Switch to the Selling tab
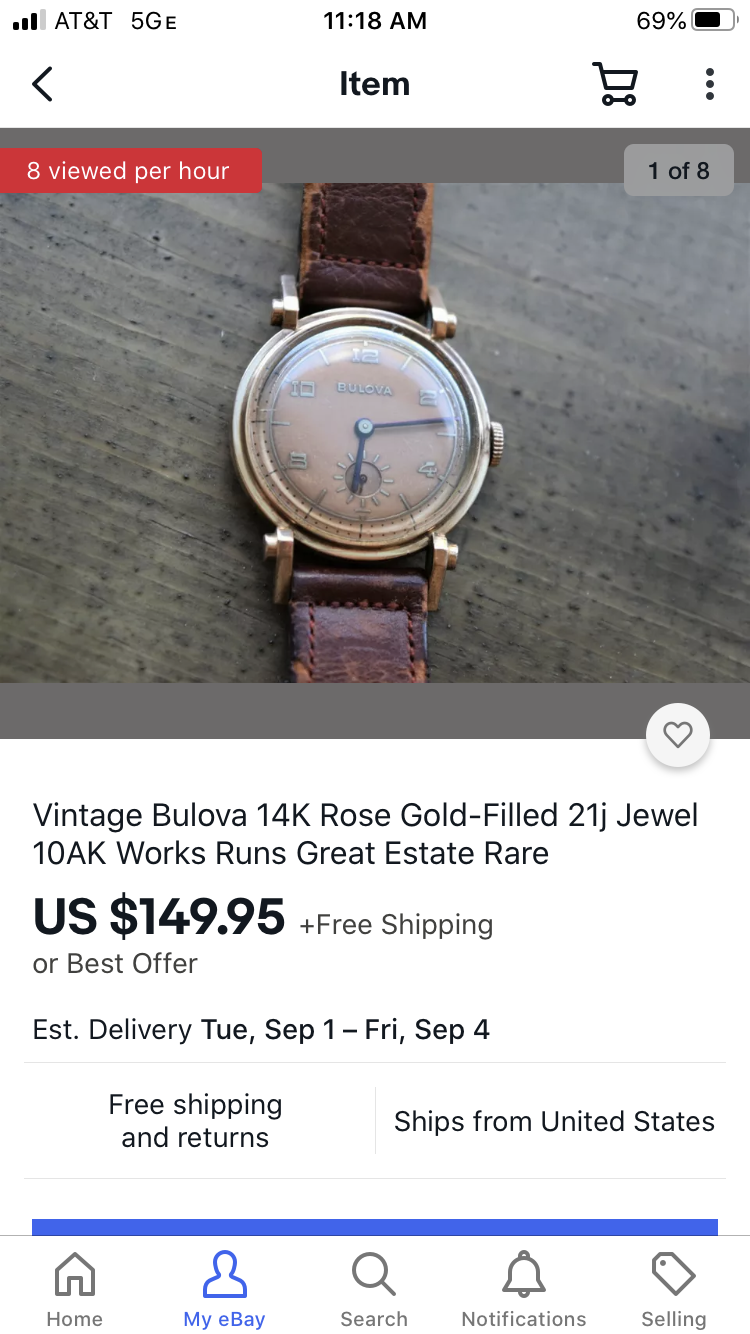The image size is (750, 1334). click(x=673, y=1290)
